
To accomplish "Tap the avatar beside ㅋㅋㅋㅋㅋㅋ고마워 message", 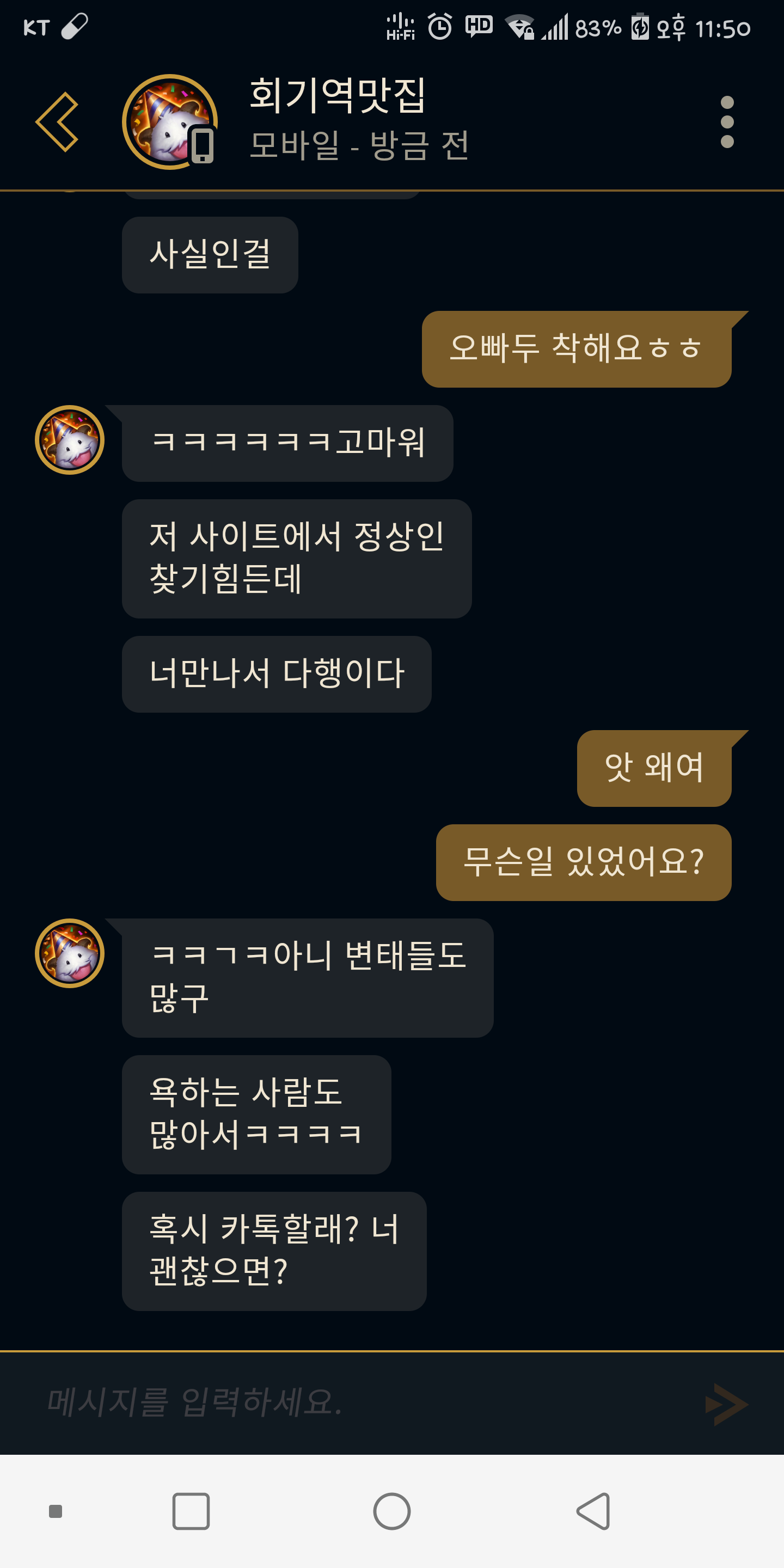I will coord(69,439).
